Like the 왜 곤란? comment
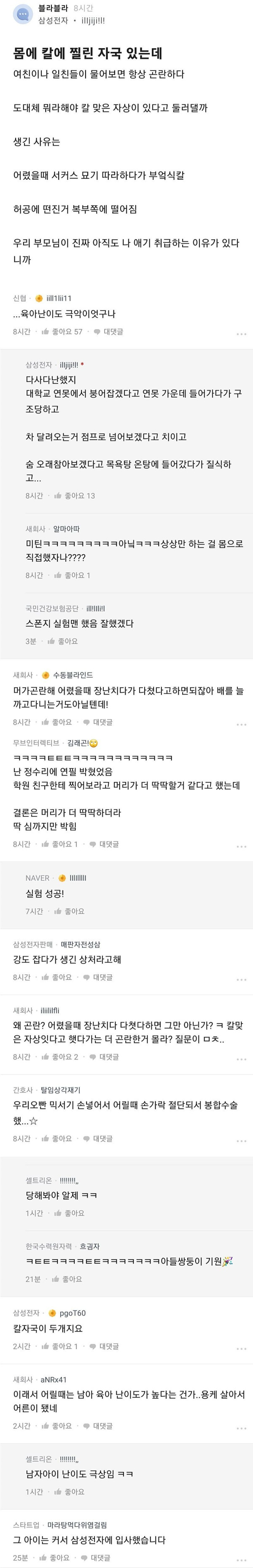The width and height of the screenshot is (253, 1568). [59, 1057]
